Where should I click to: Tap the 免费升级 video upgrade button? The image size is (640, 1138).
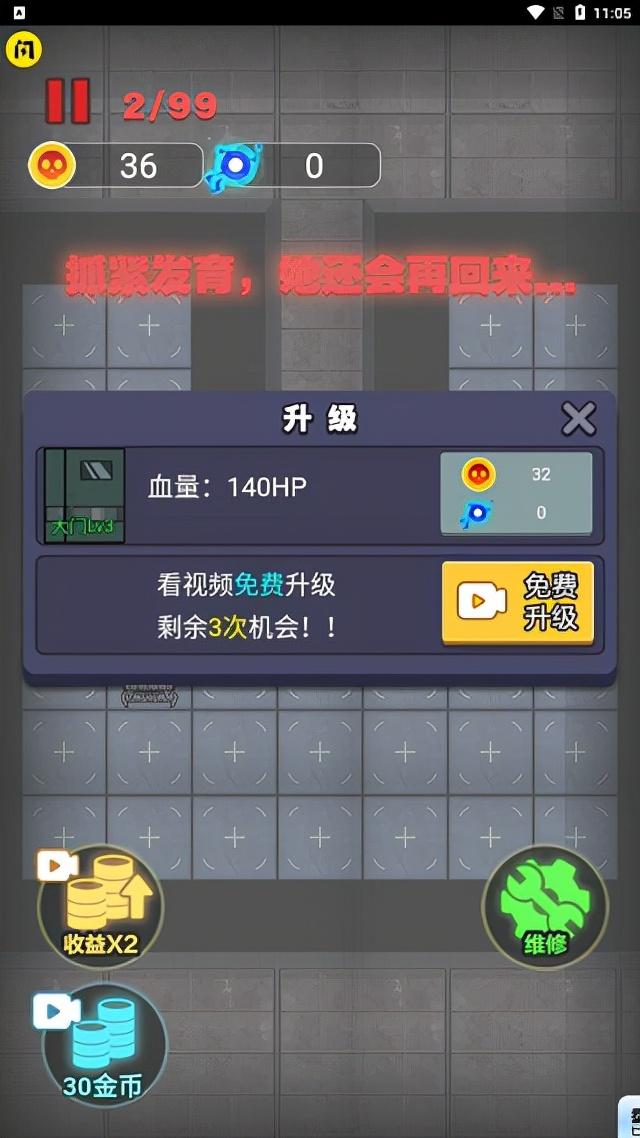(518, 602)
